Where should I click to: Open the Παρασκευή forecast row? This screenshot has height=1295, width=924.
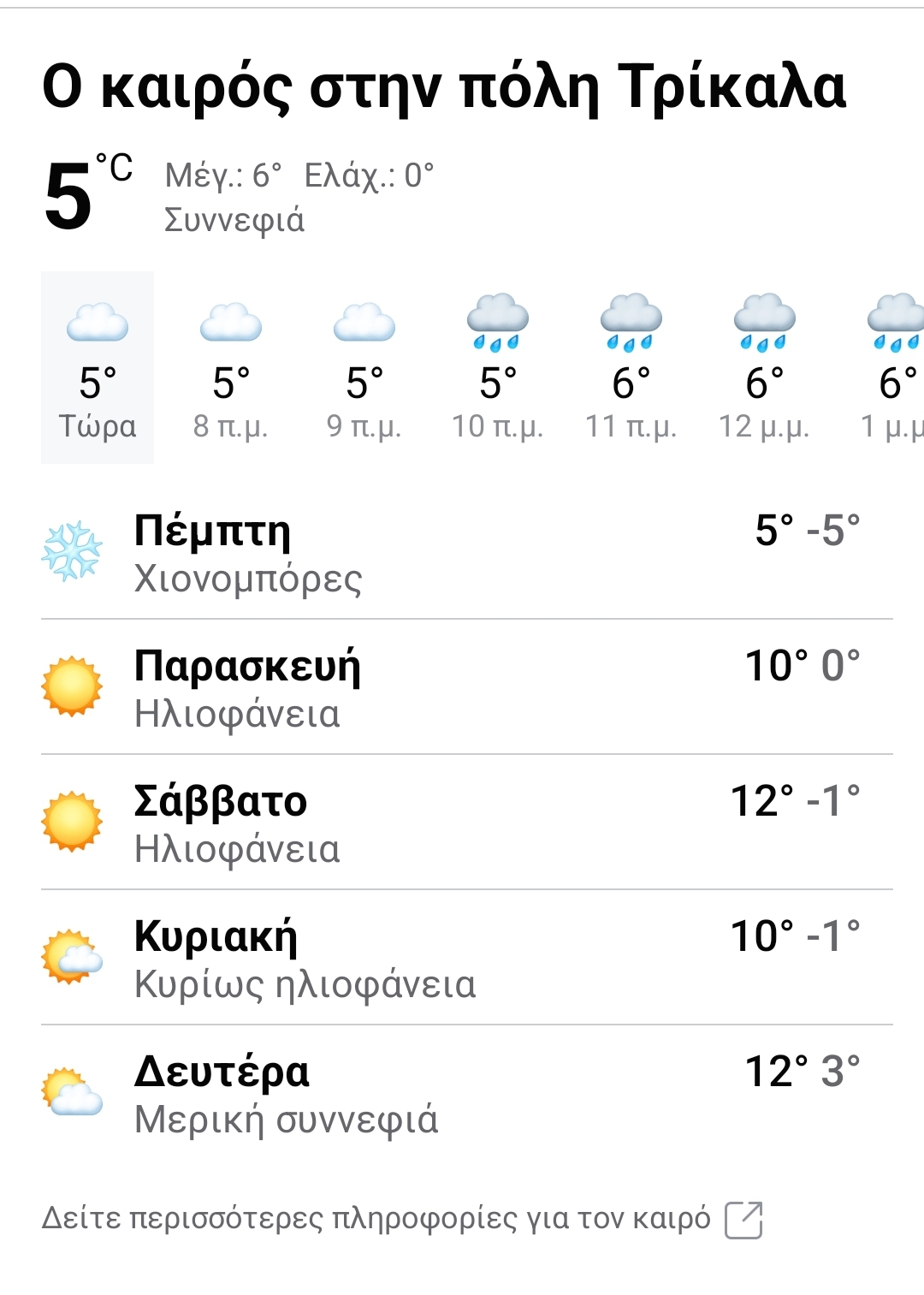(x=466, y=688)
